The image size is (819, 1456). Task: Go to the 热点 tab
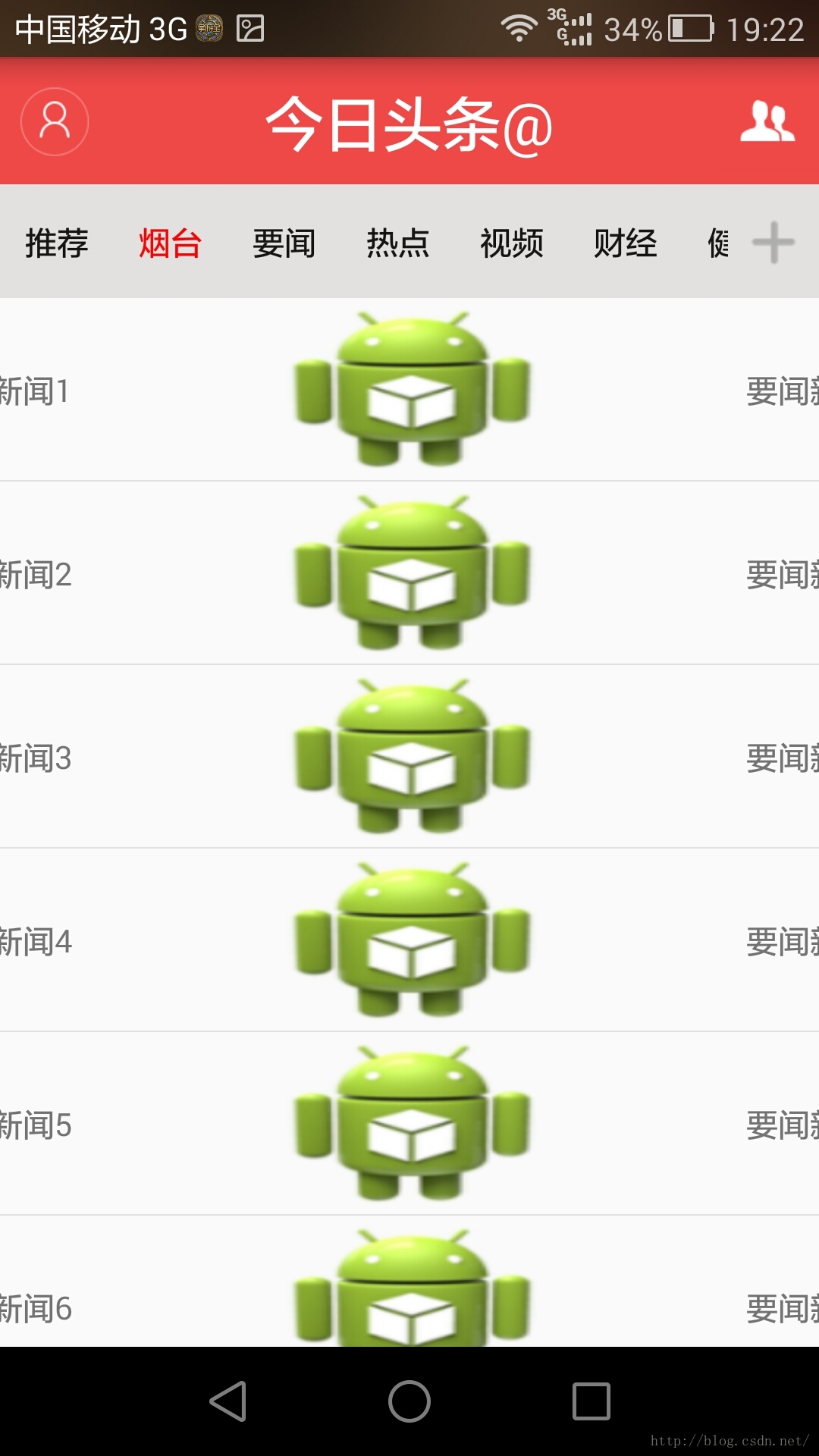pos(398,243)
